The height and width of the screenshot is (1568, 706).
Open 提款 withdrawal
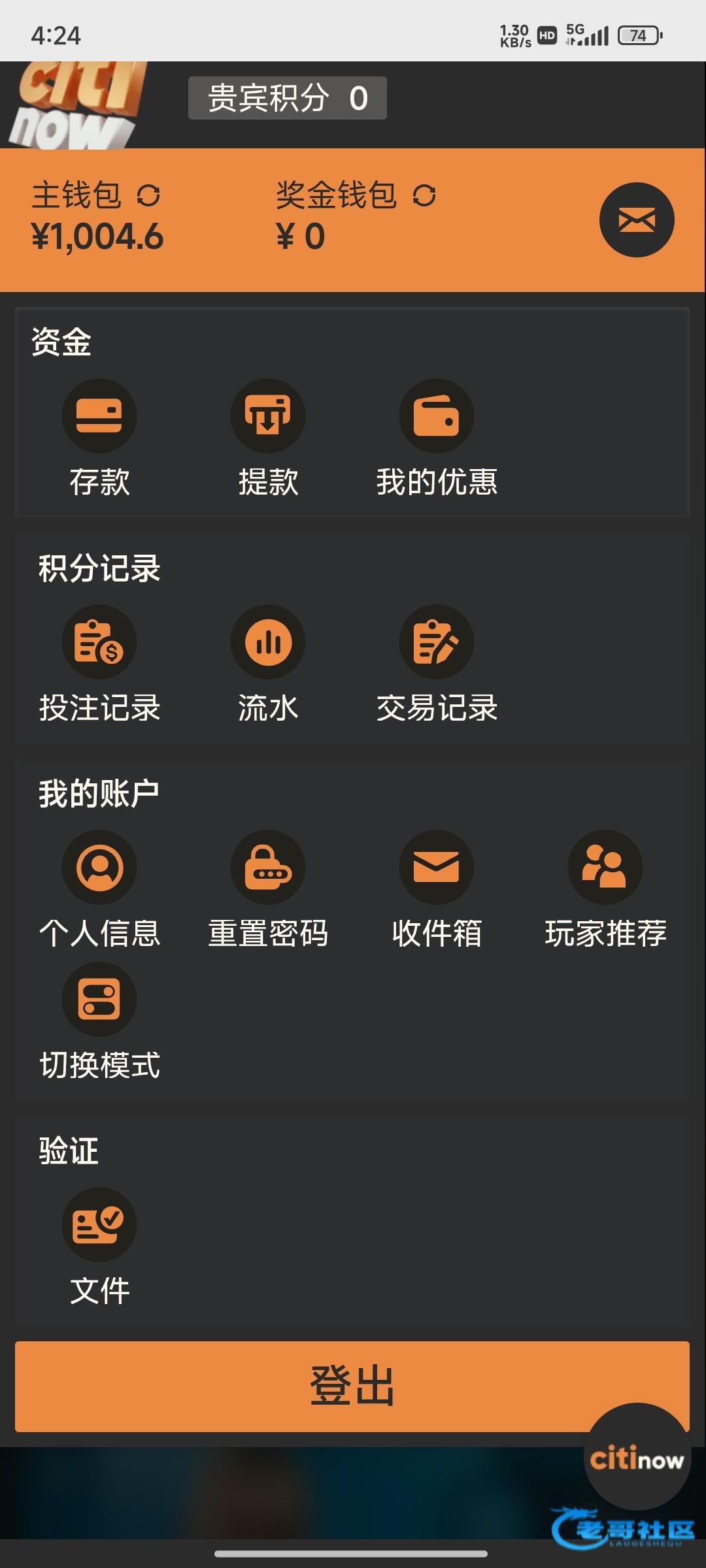(268, 416)
